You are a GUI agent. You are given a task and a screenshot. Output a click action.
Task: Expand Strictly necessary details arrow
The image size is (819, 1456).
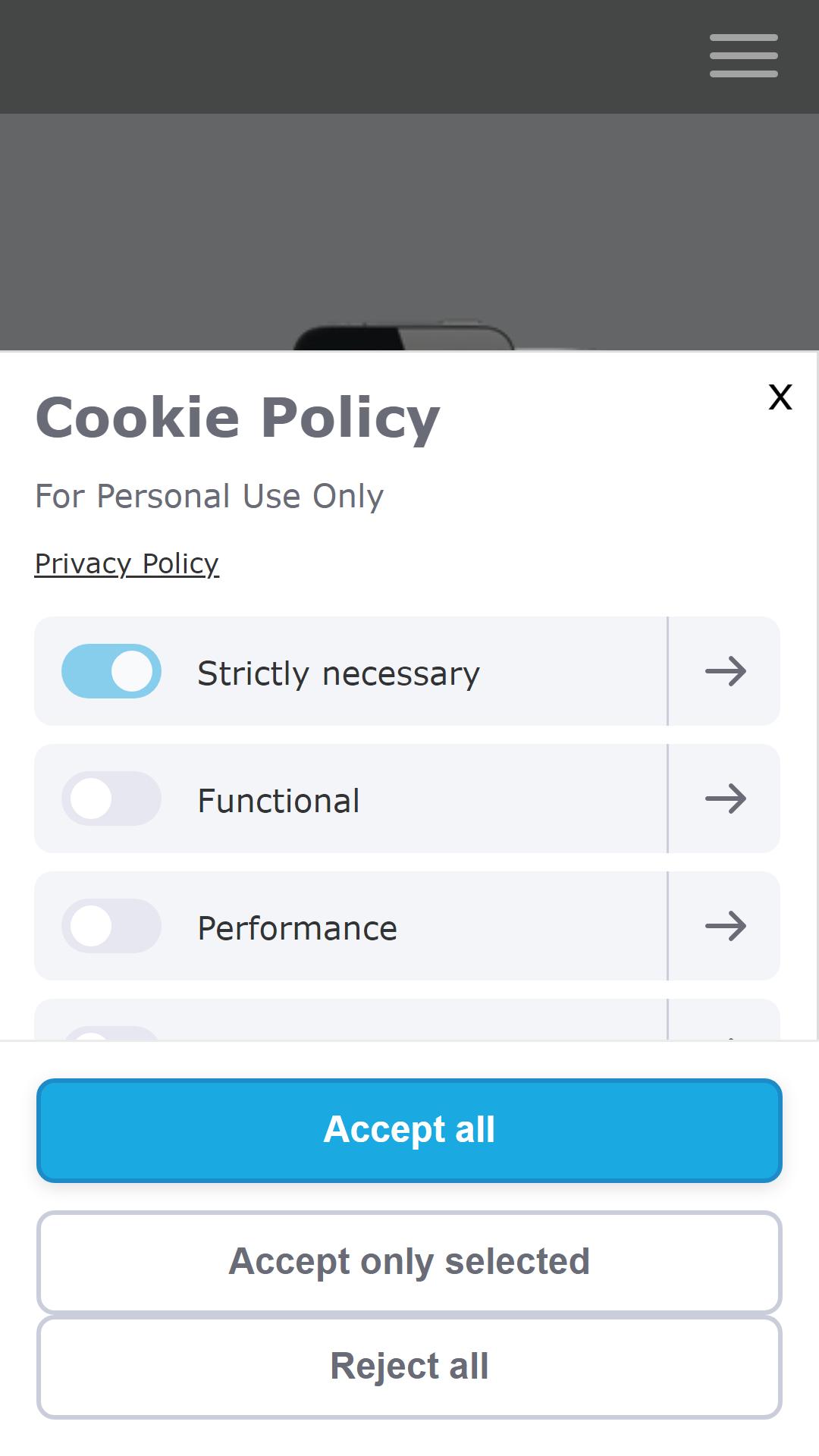coord(725,671)
